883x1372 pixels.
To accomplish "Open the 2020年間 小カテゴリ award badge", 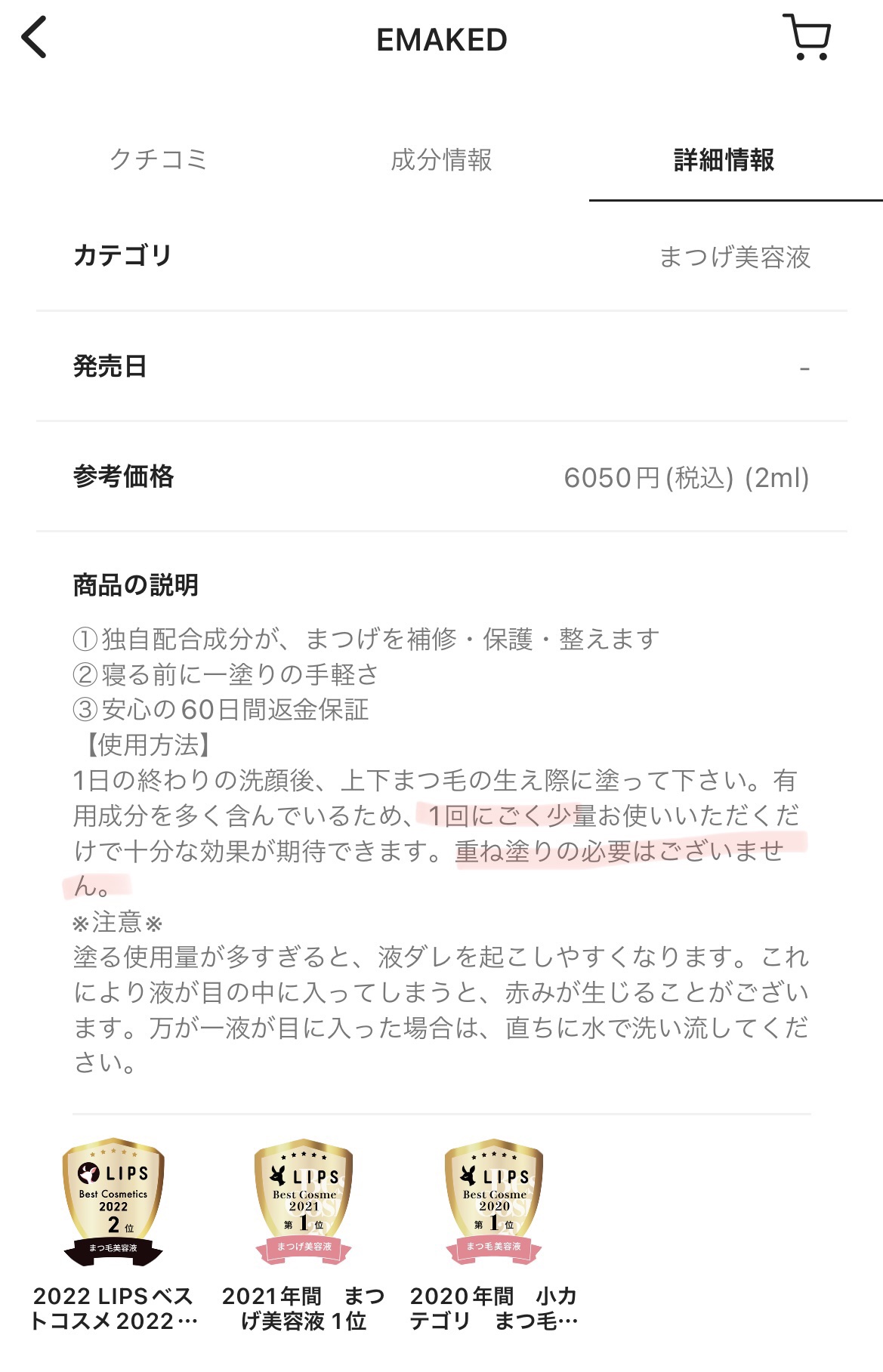I will coord(494,1202).
